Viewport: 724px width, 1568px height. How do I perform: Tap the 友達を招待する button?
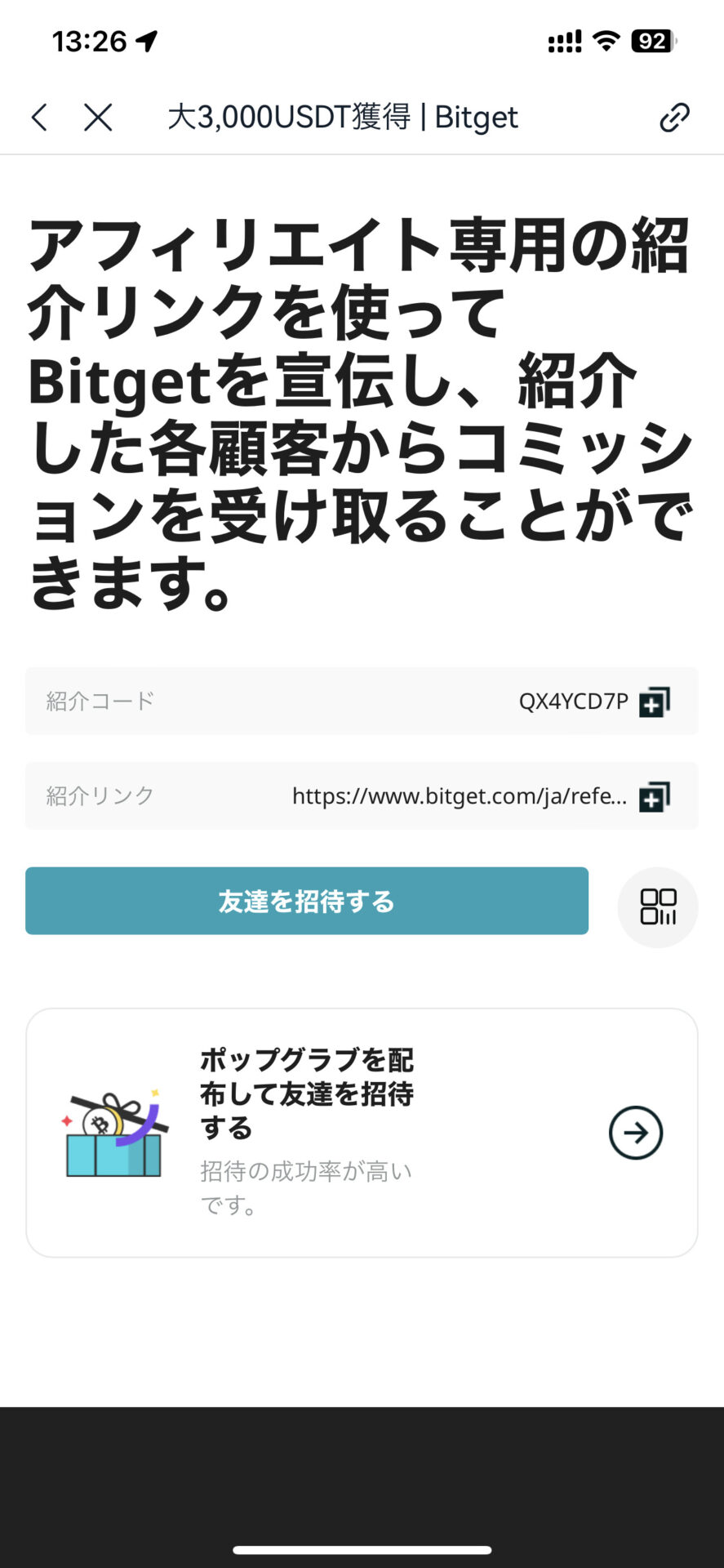tap(307, 901)
